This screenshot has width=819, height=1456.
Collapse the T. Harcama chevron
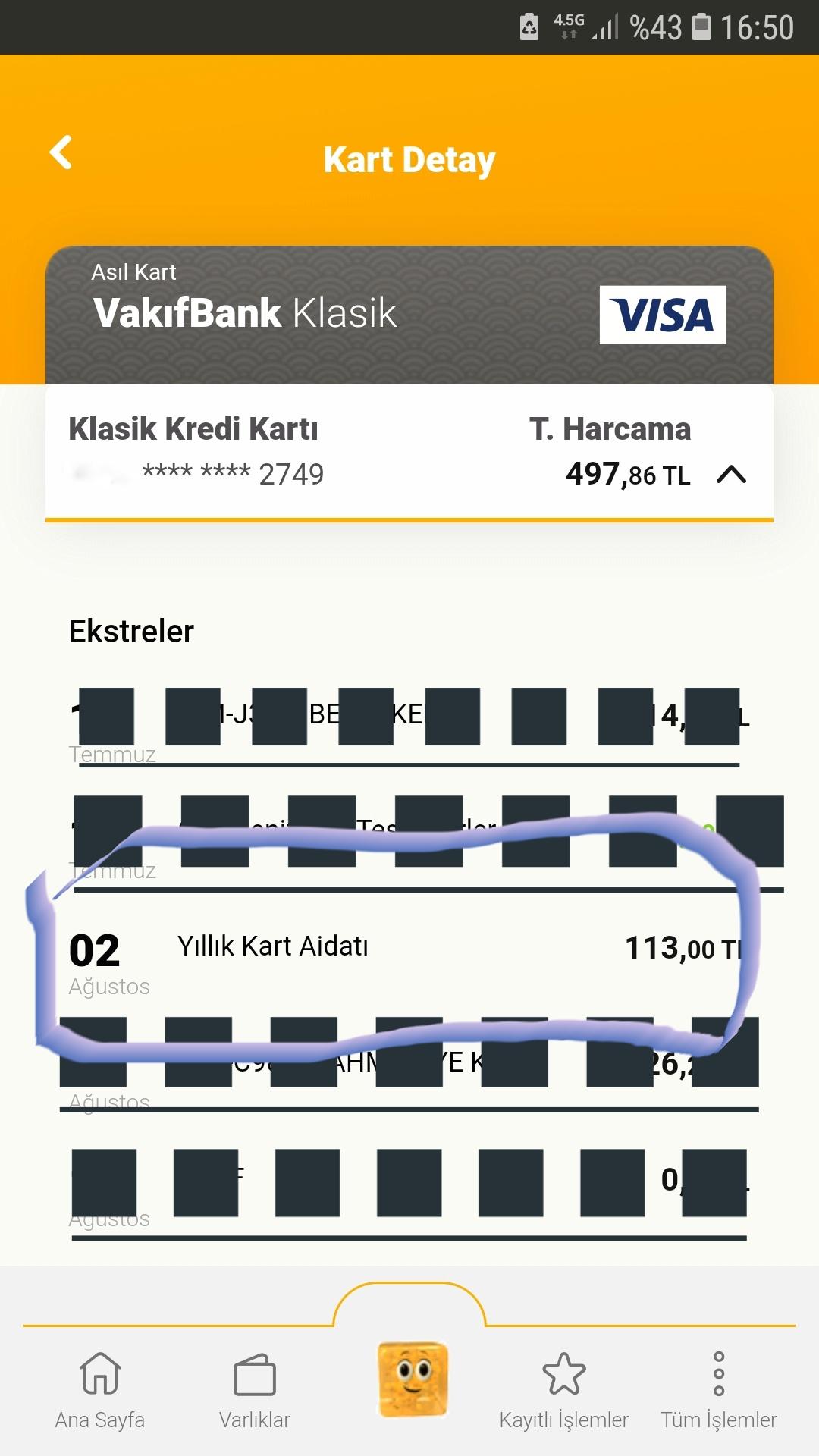(731, 475)
